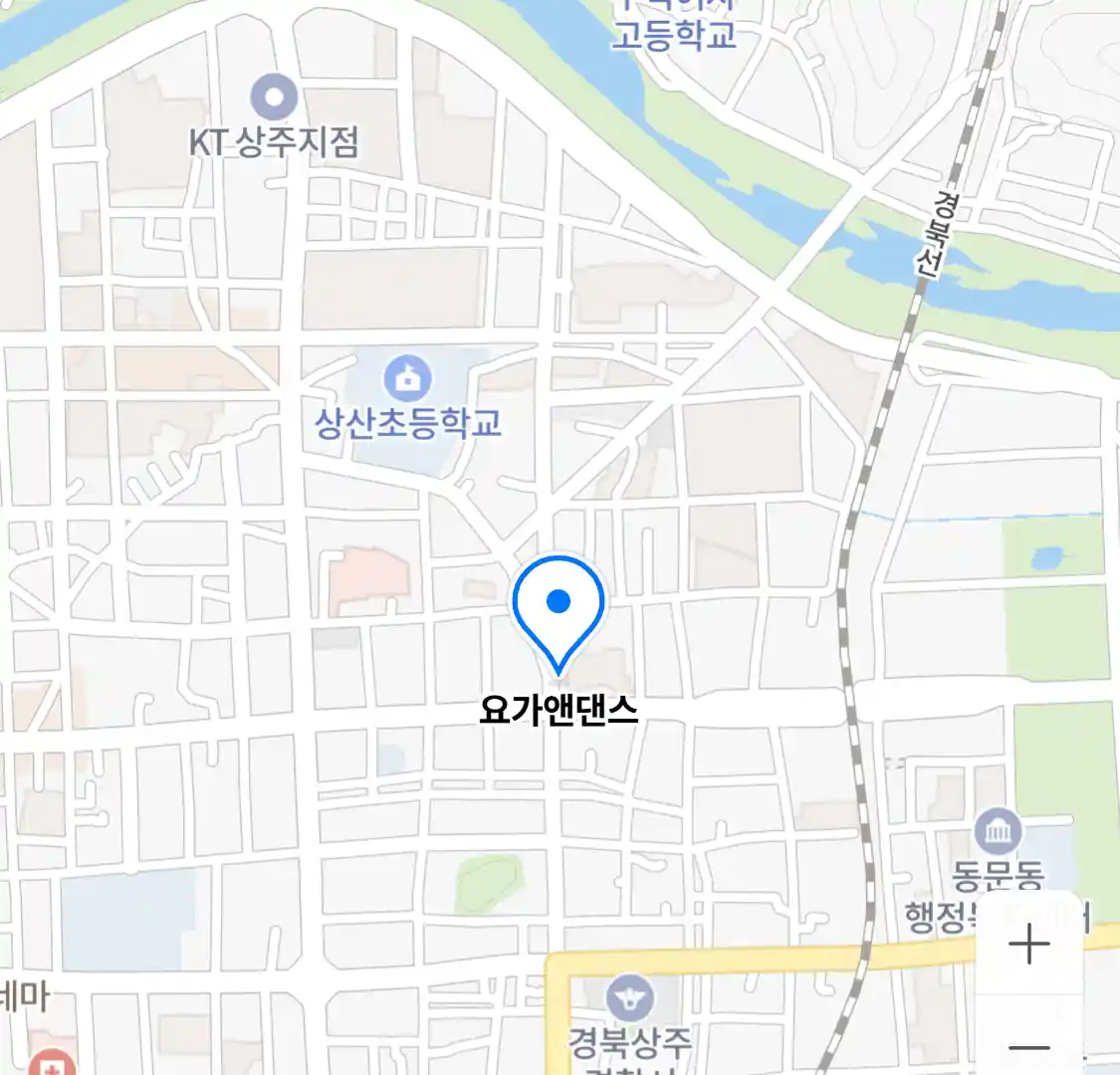The image size is (1120, 1075).
Task: Open the 상산초등학교 school marker
Action: point(407,378)
